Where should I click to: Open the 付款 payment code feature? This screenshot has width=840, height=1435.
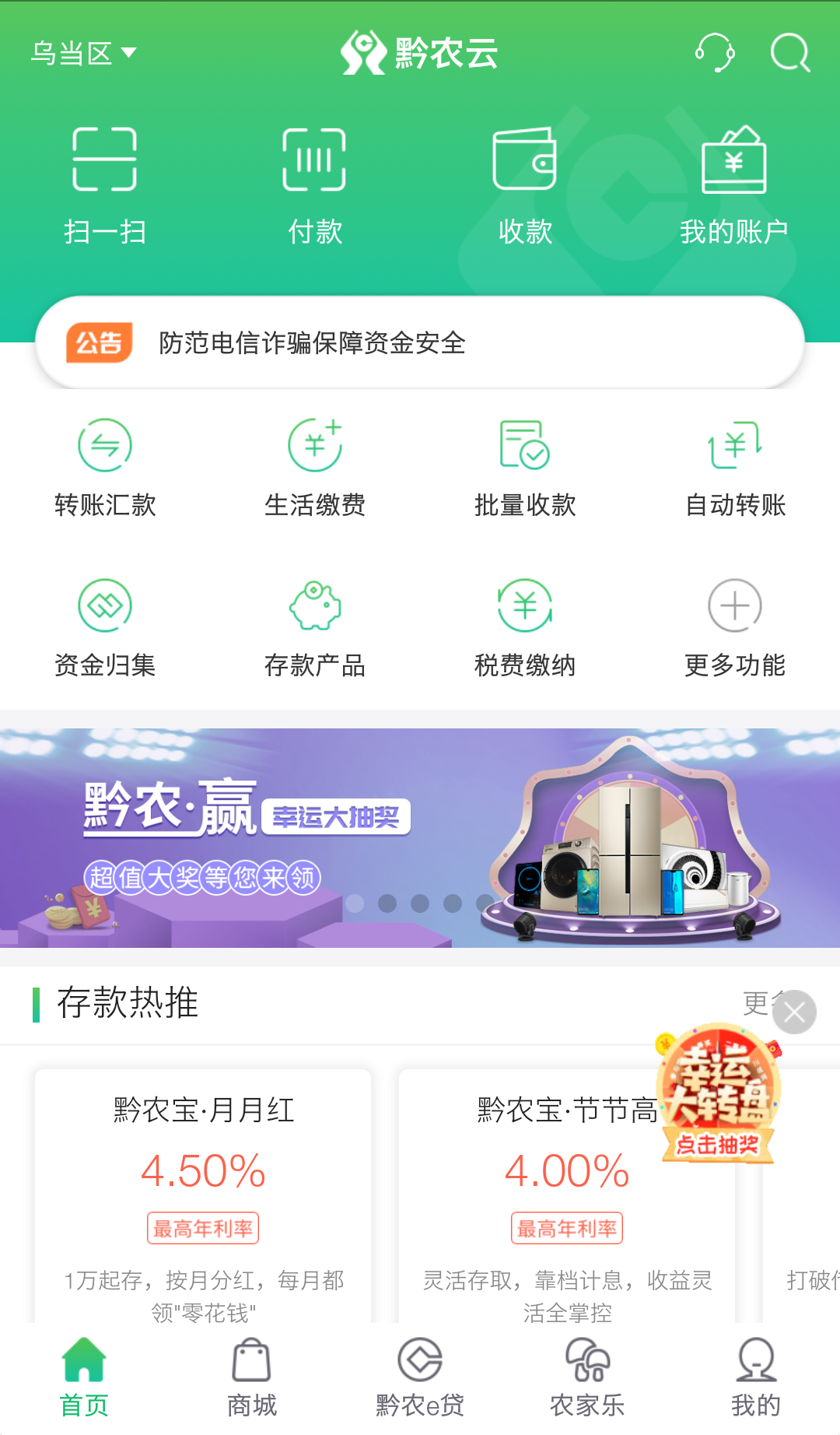tap(315, 179)
